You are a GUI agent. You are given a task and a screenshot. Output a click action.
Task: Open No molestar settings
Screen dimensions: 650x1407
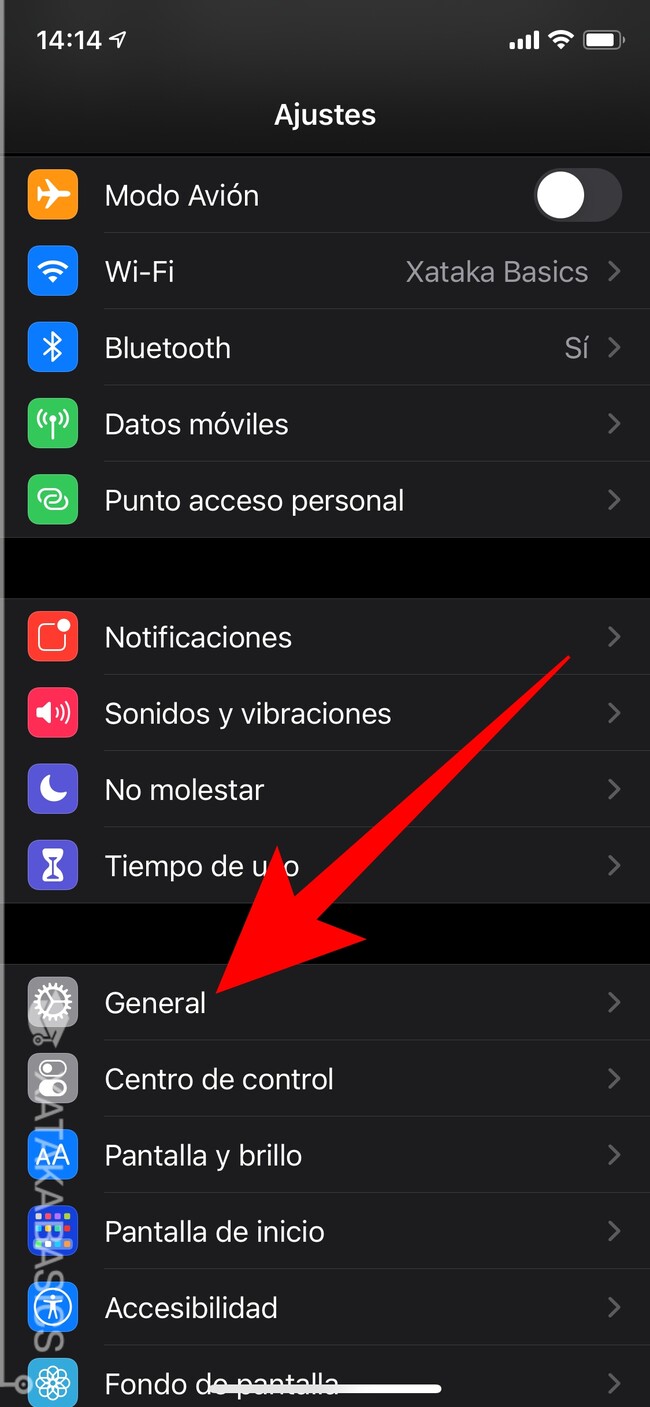[x=325, y=790]
